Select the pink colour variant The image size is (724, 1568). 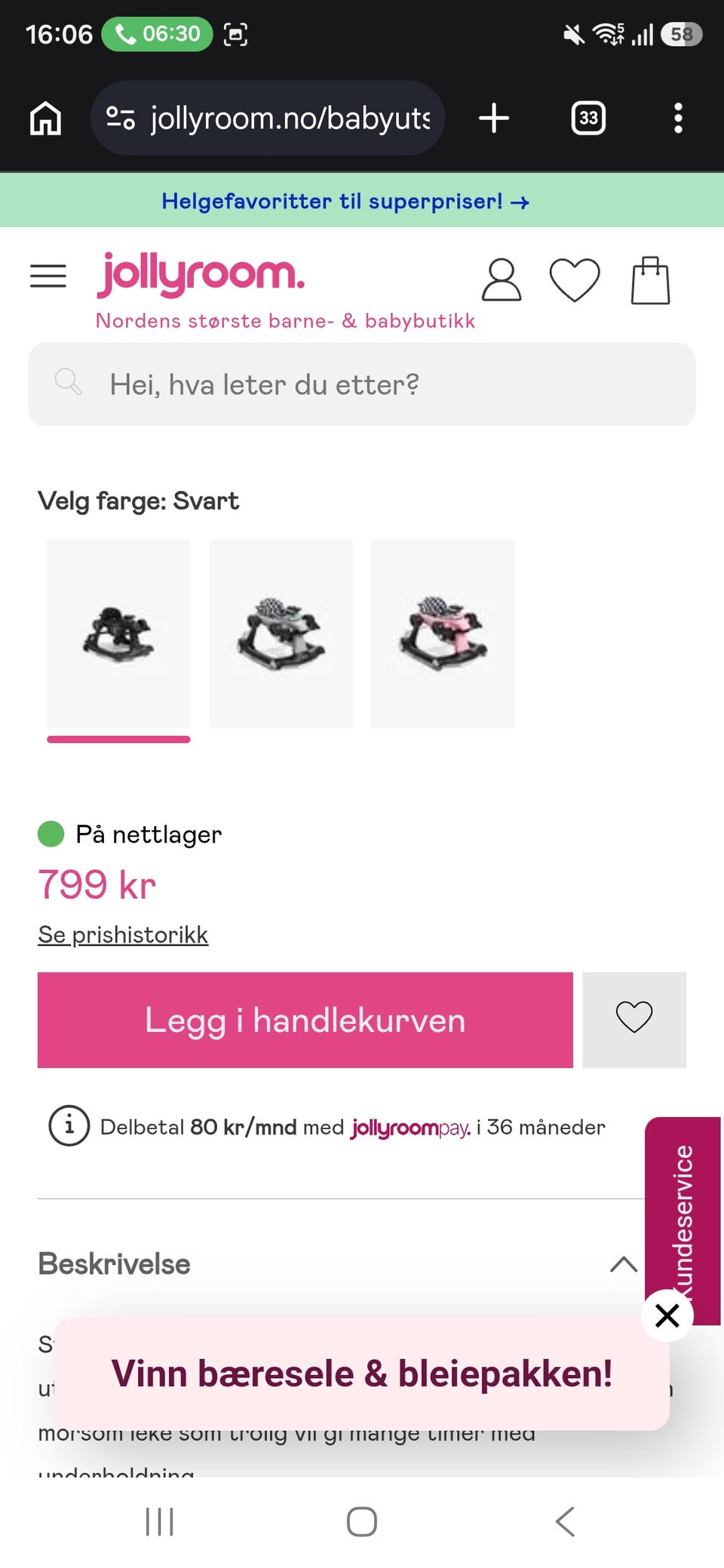coord(443,634)
